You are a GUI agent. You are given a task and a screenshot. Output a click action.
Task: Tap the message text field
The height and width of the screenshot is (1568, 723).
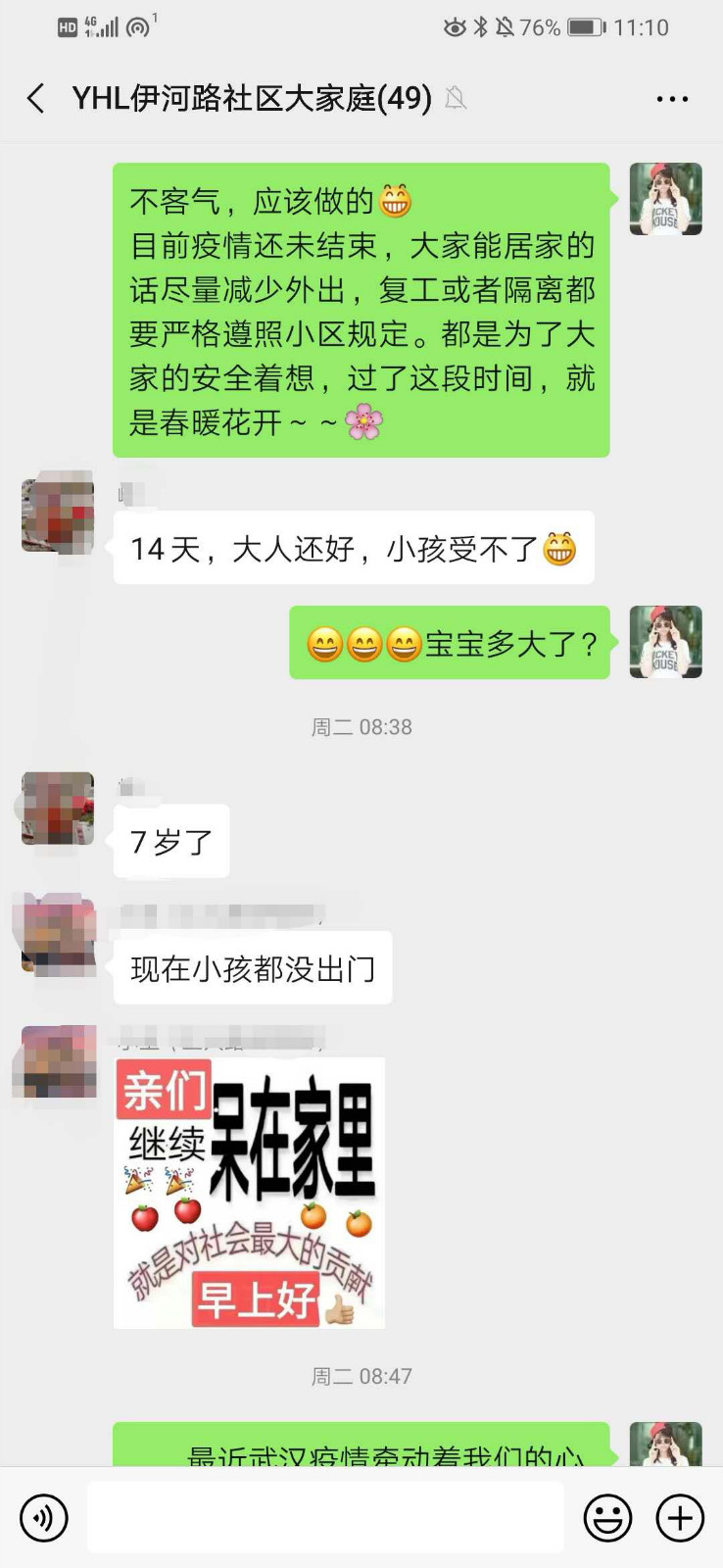[325, 1517]
